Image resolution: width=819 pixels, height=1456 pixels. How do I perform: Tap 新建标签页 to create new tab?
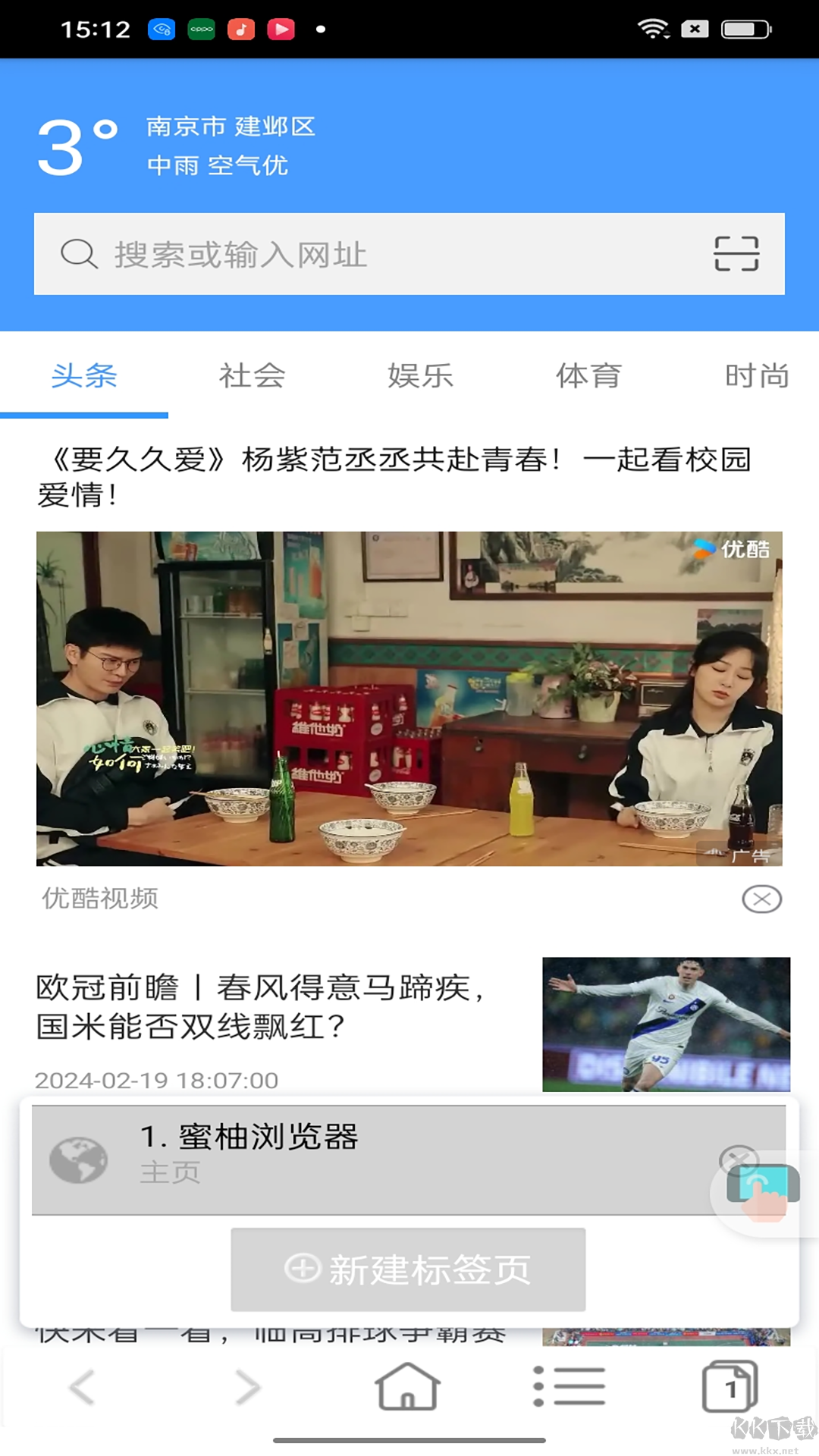409,1269
